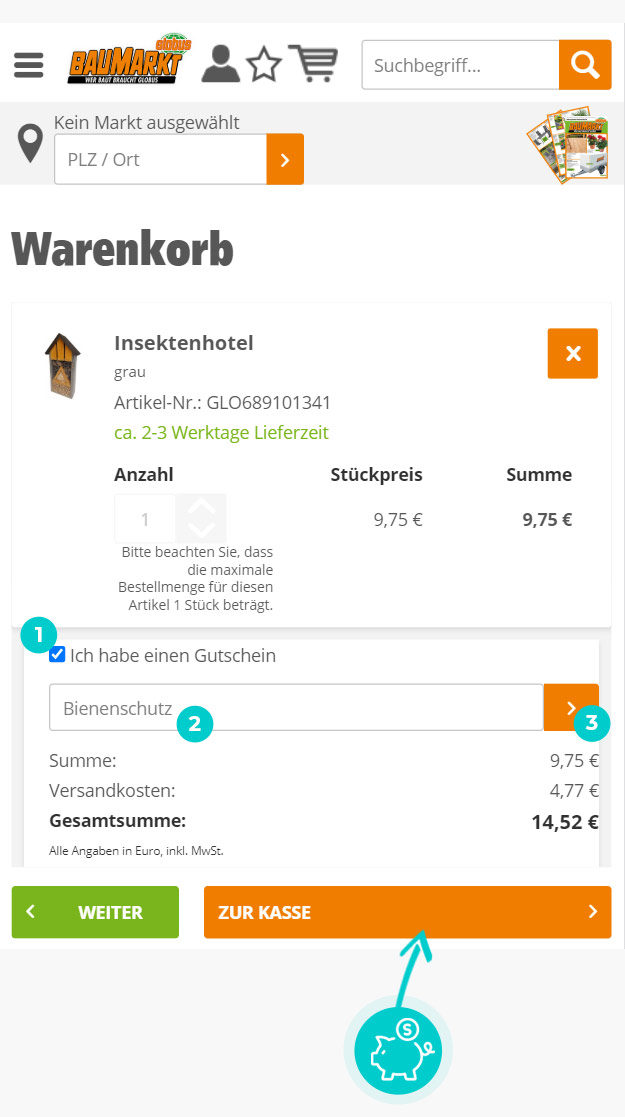This screenshot has height=1117, width=625.
Task: Open the brochure flyer thumbnail
Action: click(x=569, y=145)
